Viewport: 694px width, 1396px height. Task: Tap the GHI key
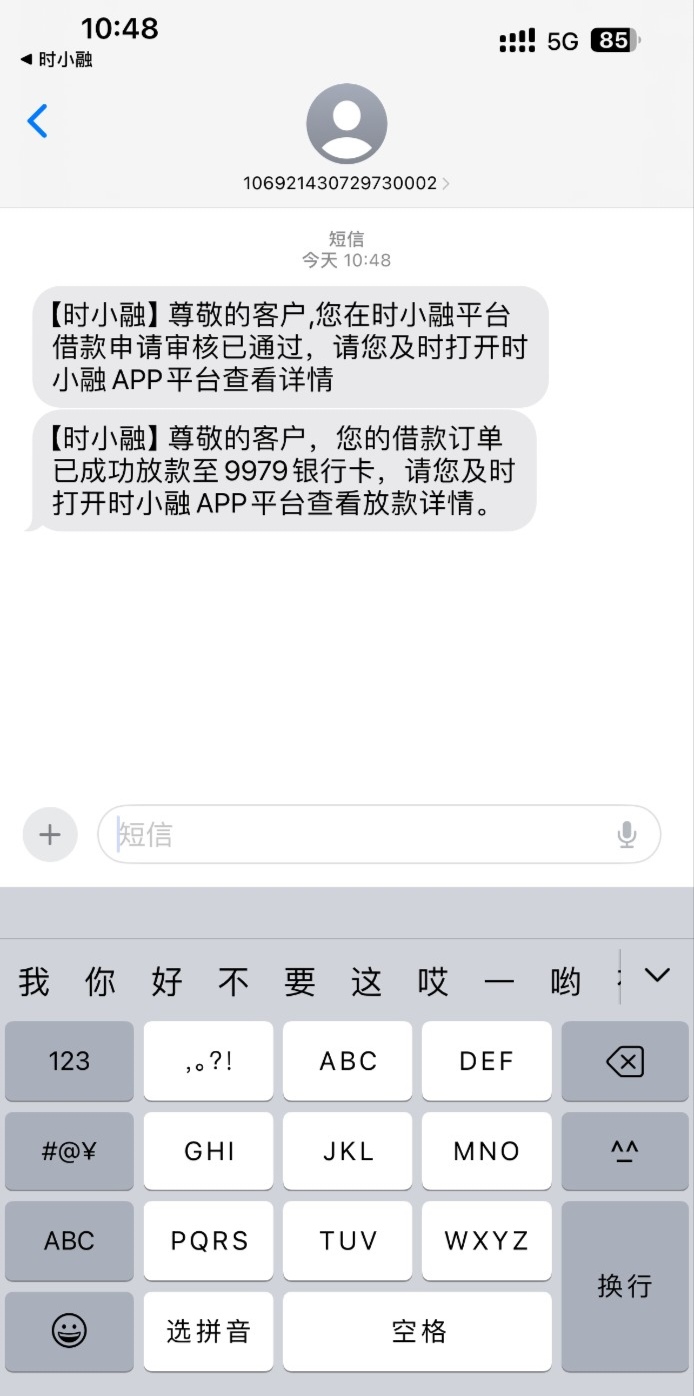208,1151
